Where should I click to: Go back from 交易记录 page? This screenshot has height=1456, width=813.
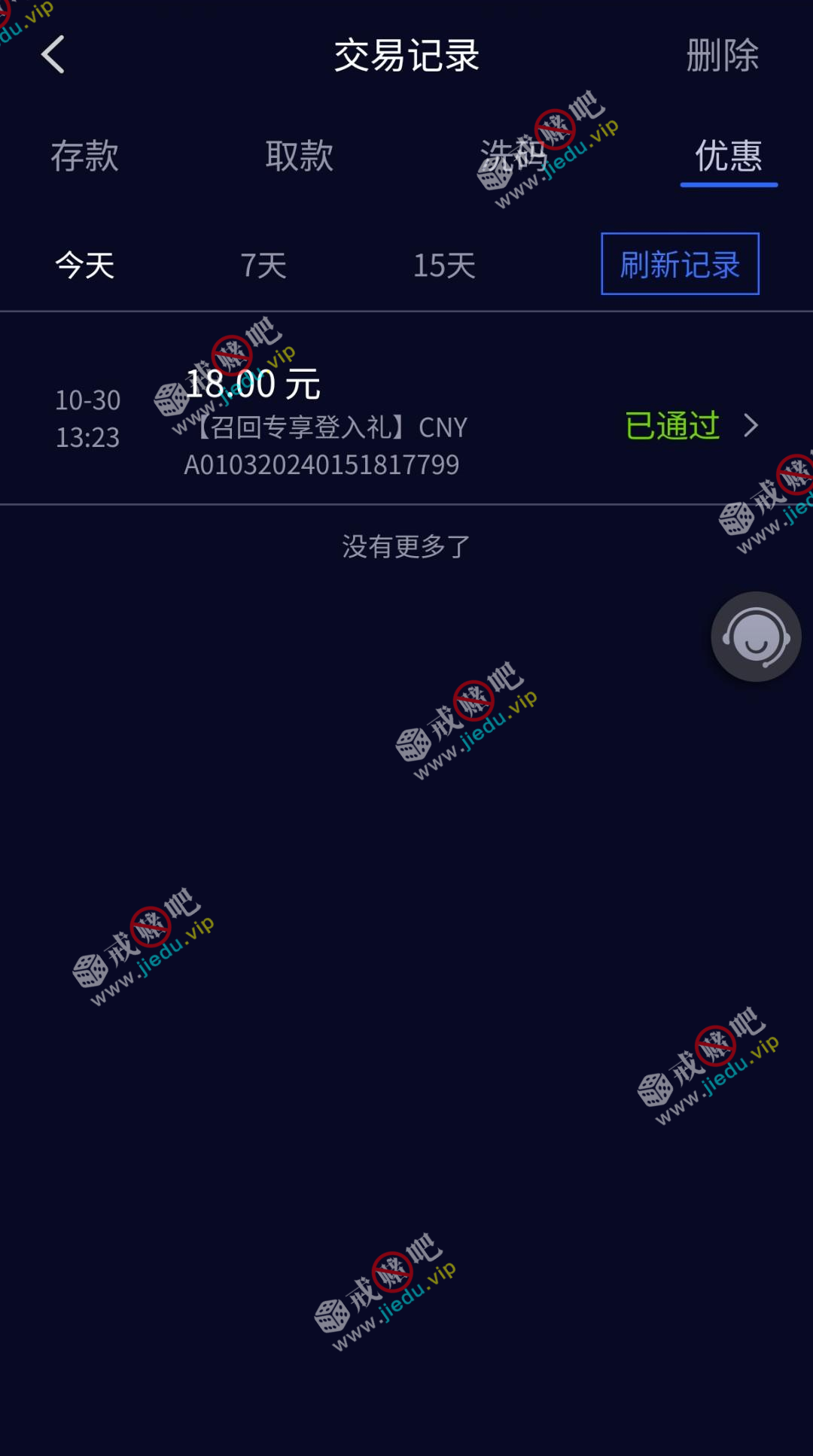[x=53, y=55]
